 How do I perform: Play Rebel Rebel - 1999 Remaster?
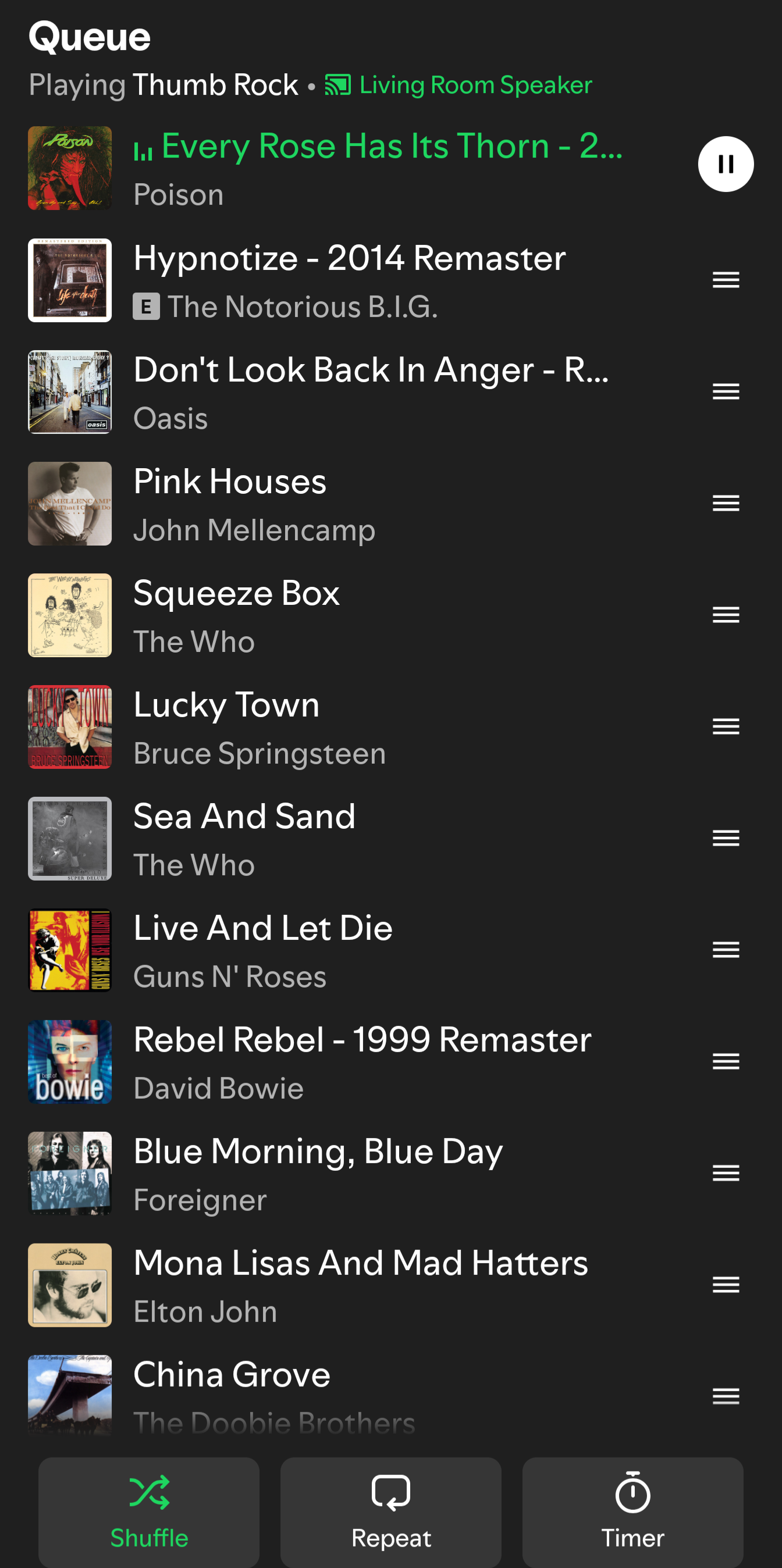pos(362,1061)
